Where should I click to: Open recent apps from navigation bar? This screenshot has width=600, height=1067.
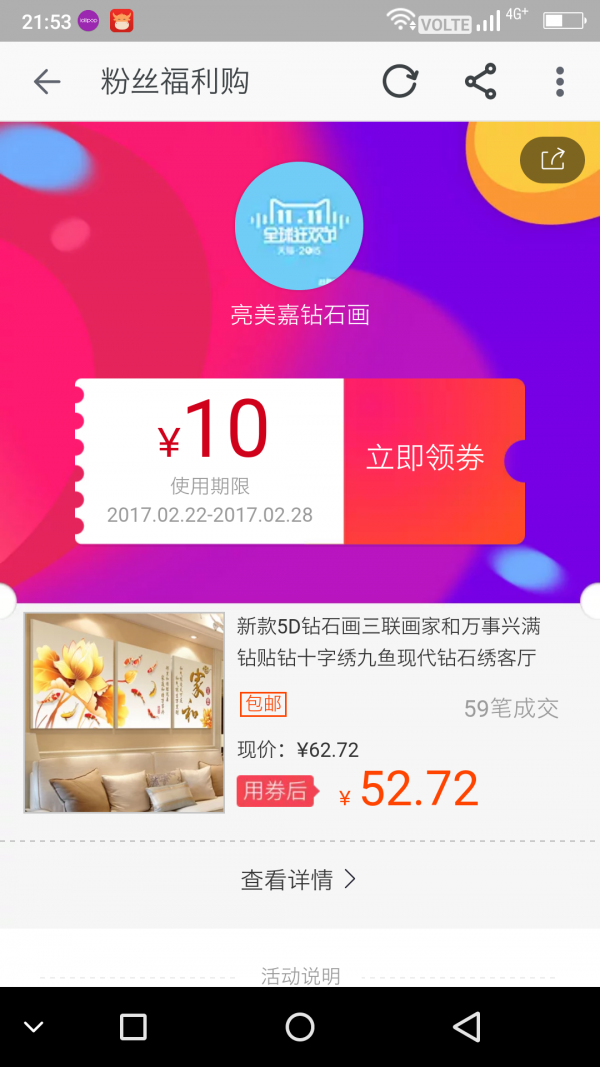point(133,1027)
